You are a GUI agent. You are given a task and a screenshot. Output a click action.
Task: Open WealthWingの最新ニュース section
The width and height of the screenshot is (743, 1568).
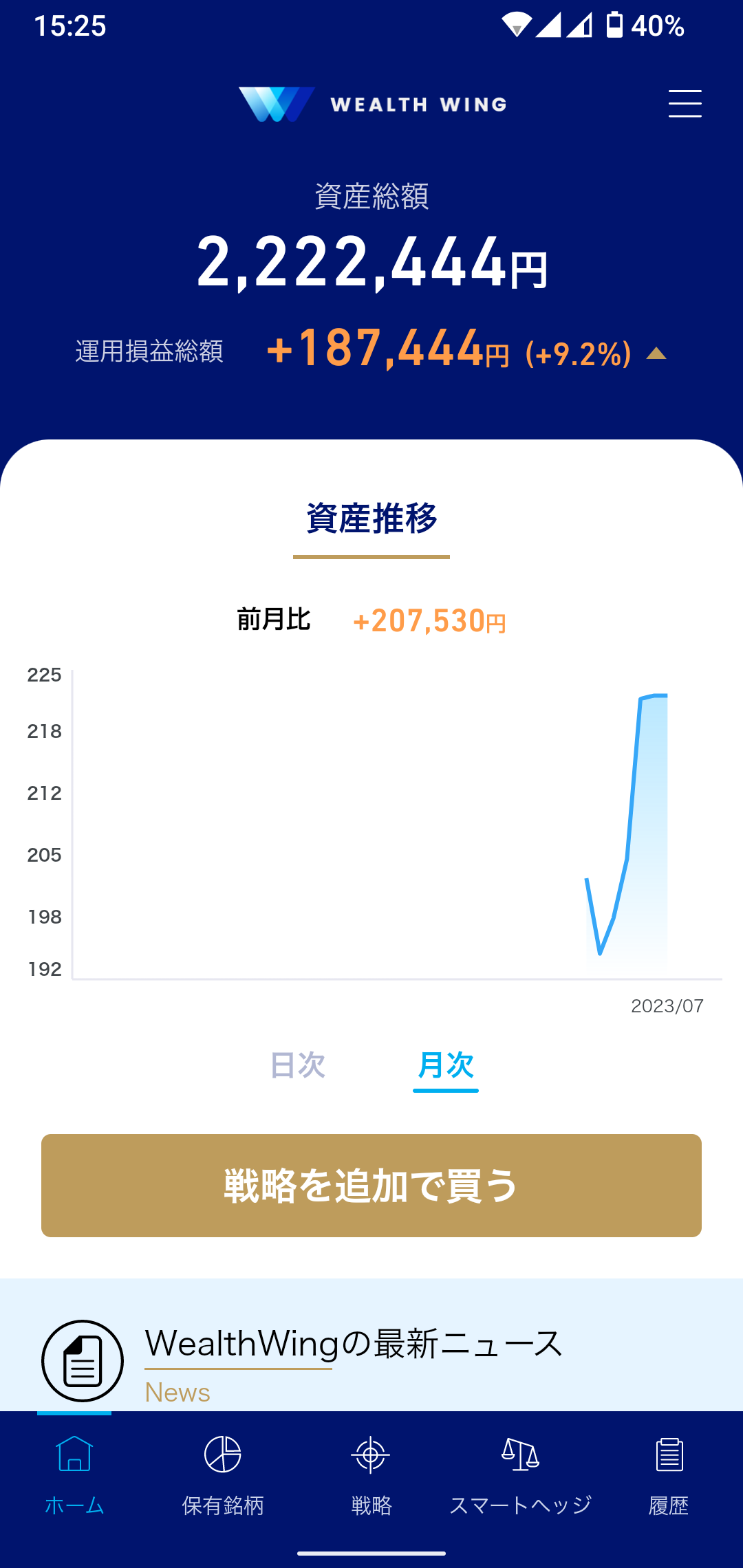coord(354,1344)
